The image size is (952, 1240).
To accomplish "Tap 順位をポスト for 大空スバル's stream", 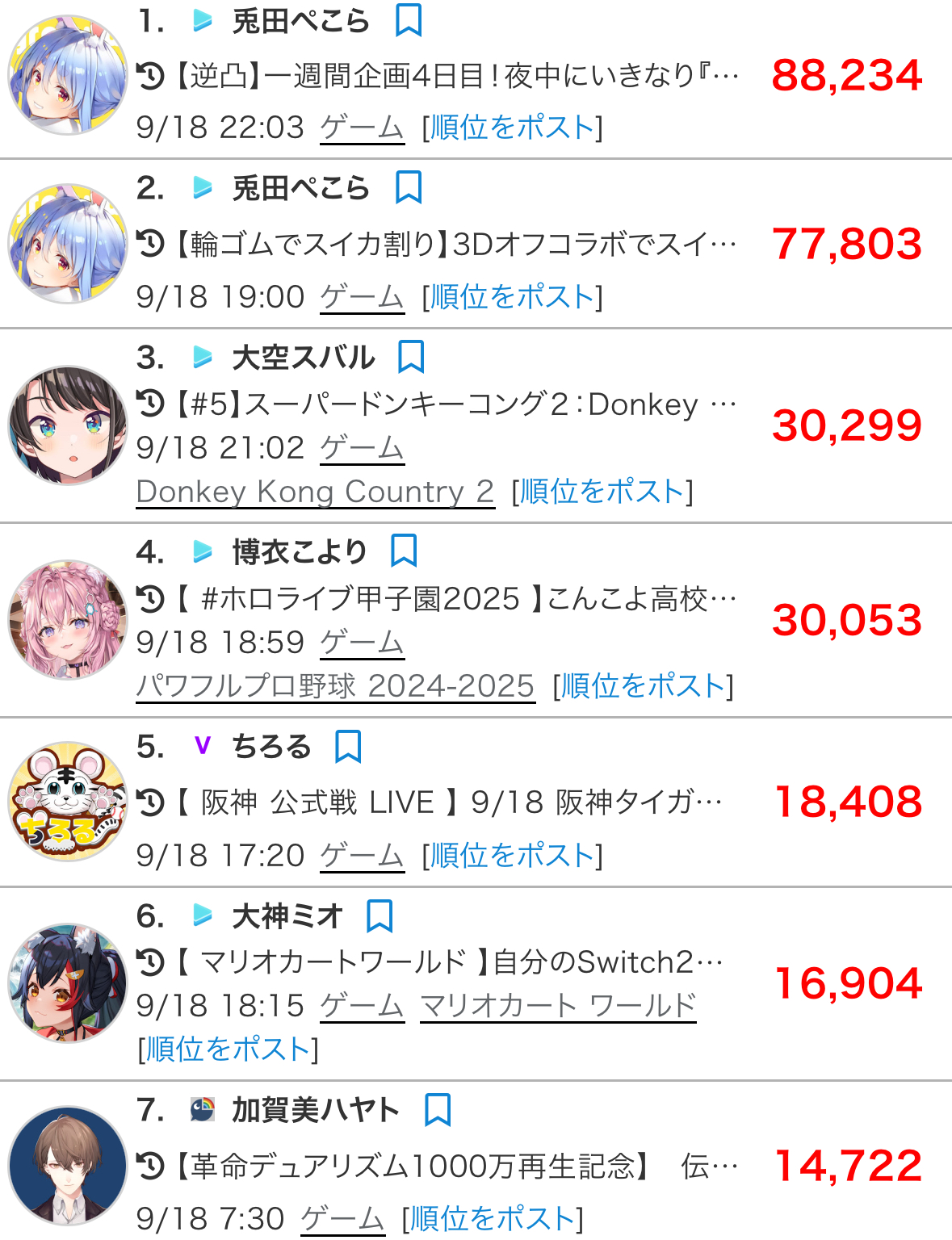I will (x=602, y=492).
